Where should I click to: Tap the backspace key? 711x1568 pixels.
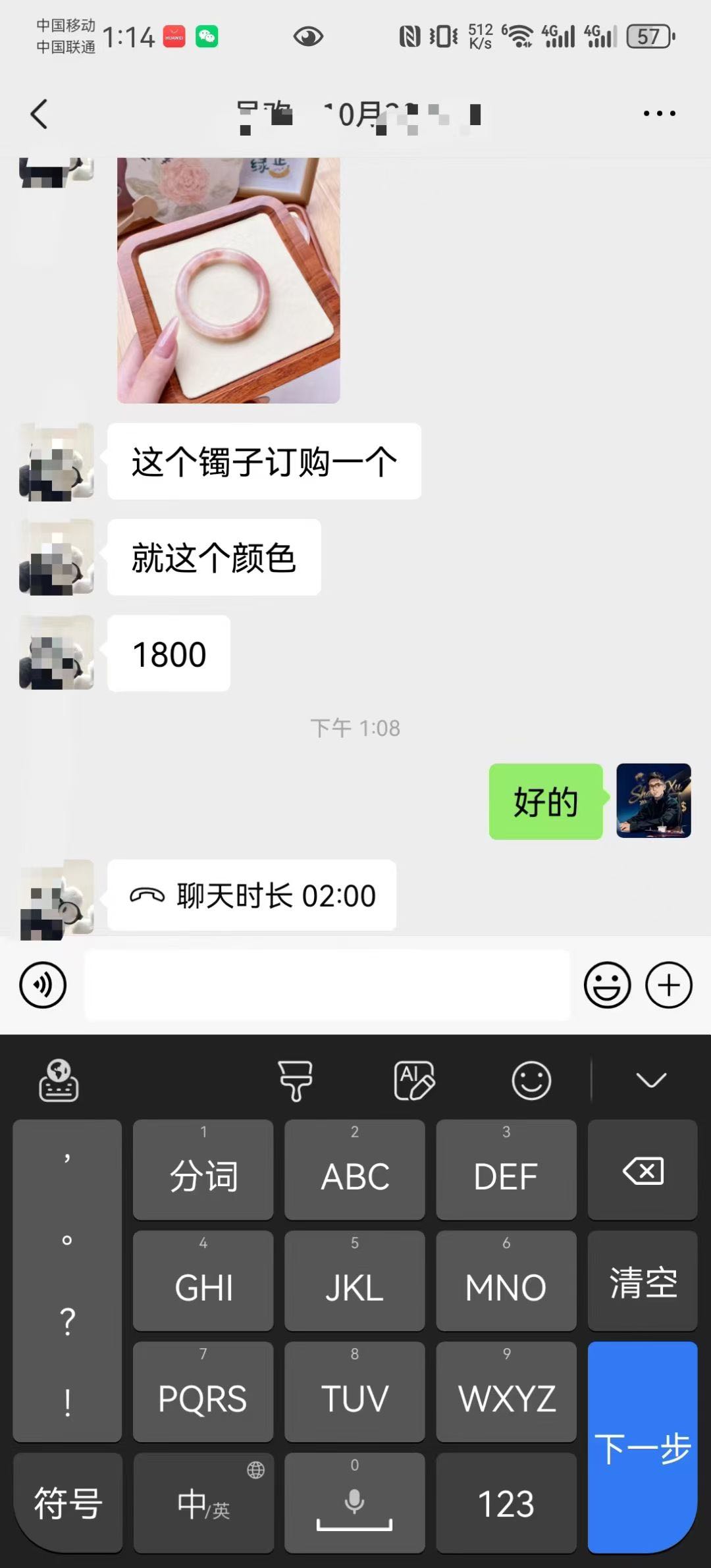[642, 1170]
